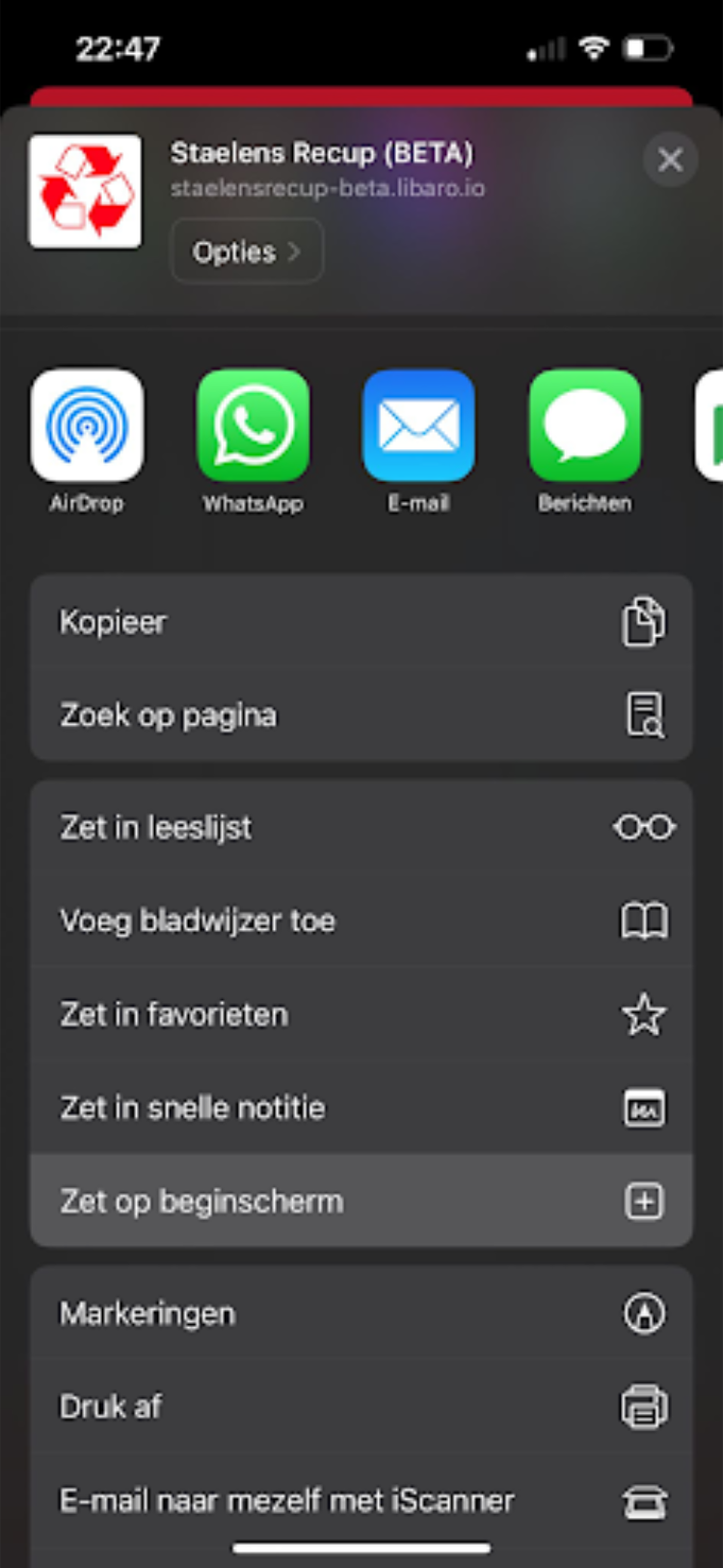The image size is (723, 1568).
Task: Share via AirDrop
Action: tap(87, 426)
